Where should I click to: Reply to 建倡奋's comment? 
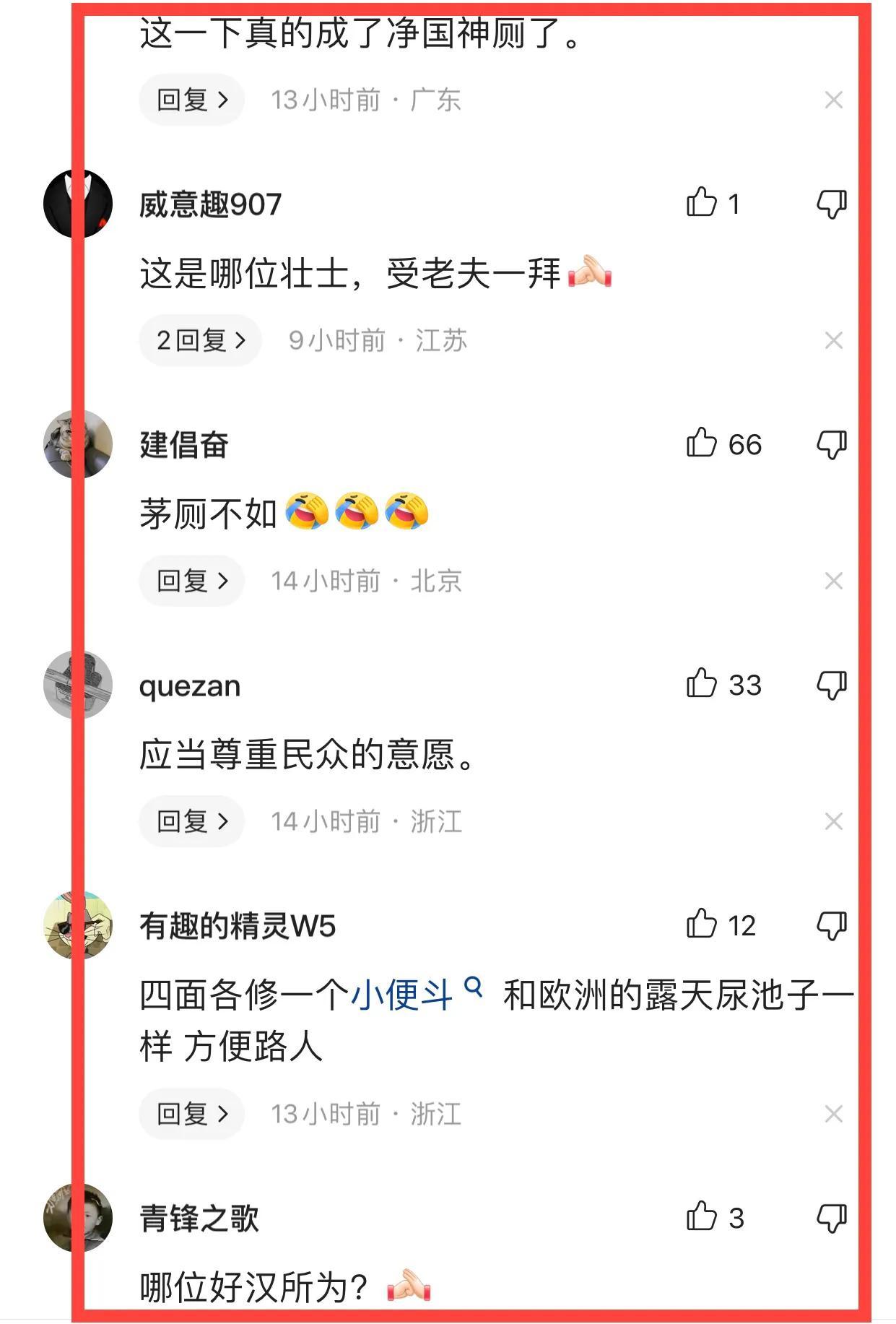click(x=192, y=581)
